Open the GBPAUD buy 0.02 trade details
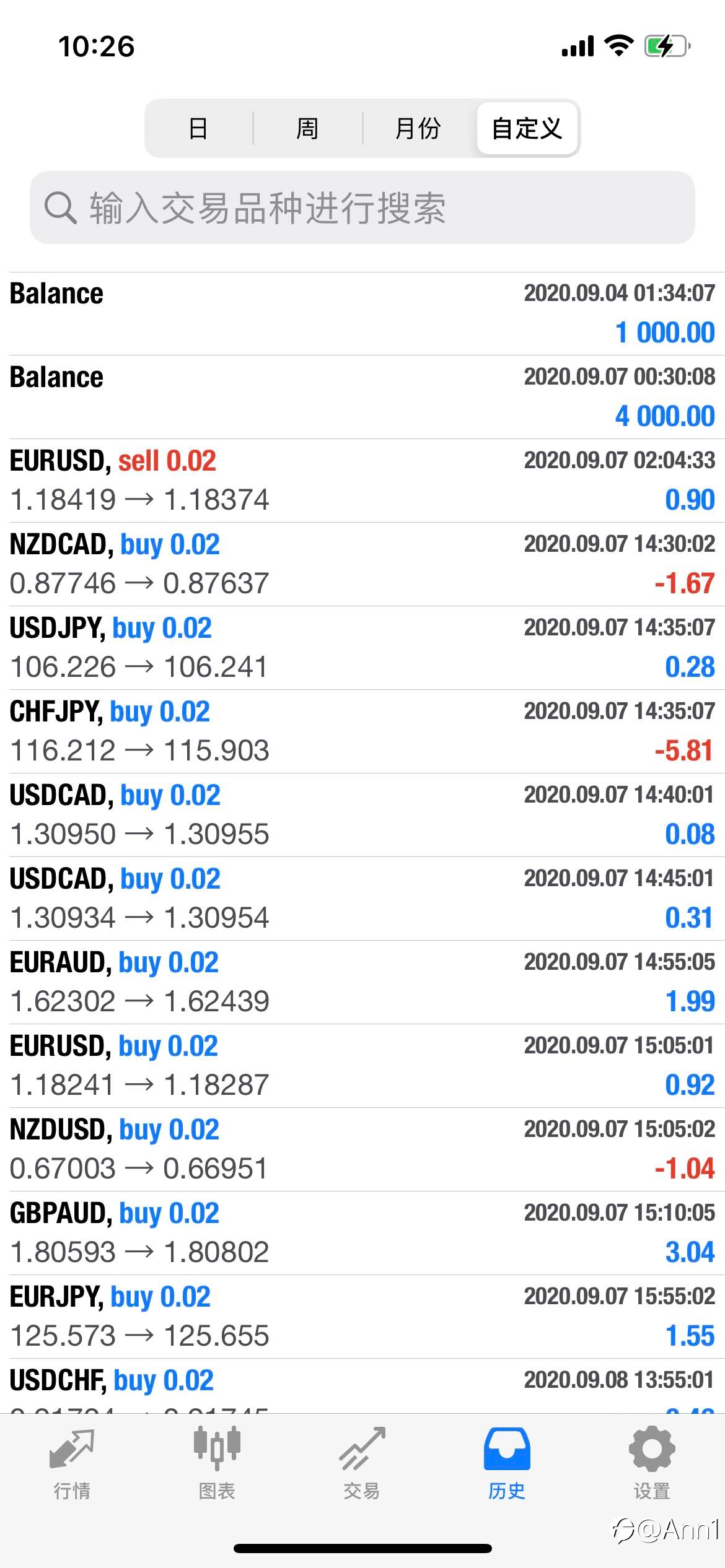 coord(362,1233)
